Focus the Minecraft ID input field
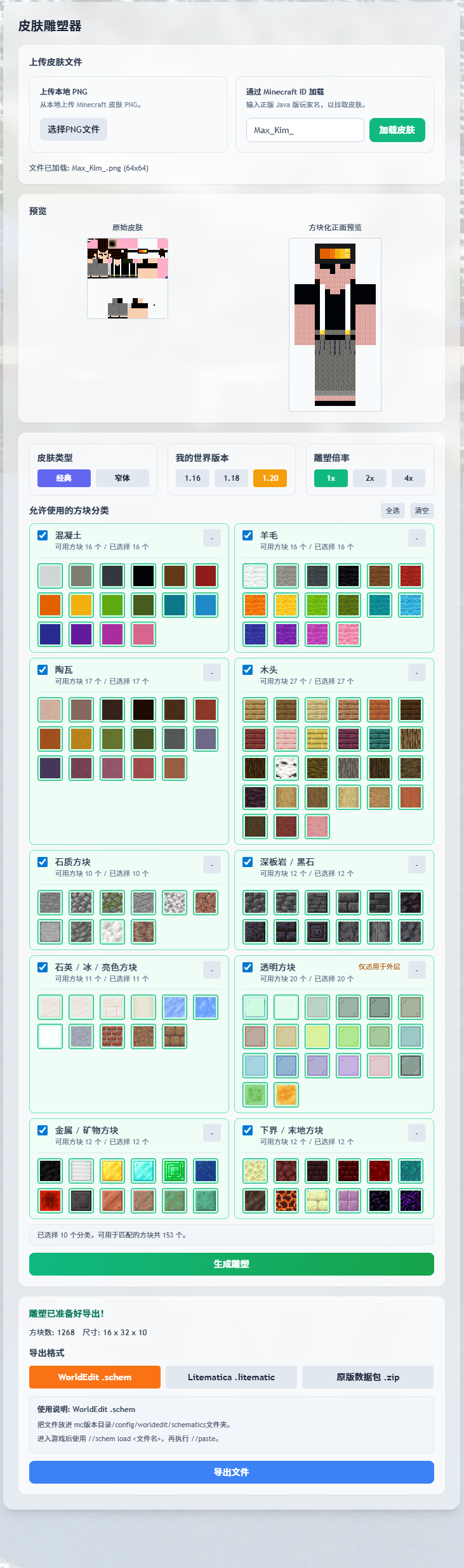This screenshot has height=1568, width=464. [305, 130]
